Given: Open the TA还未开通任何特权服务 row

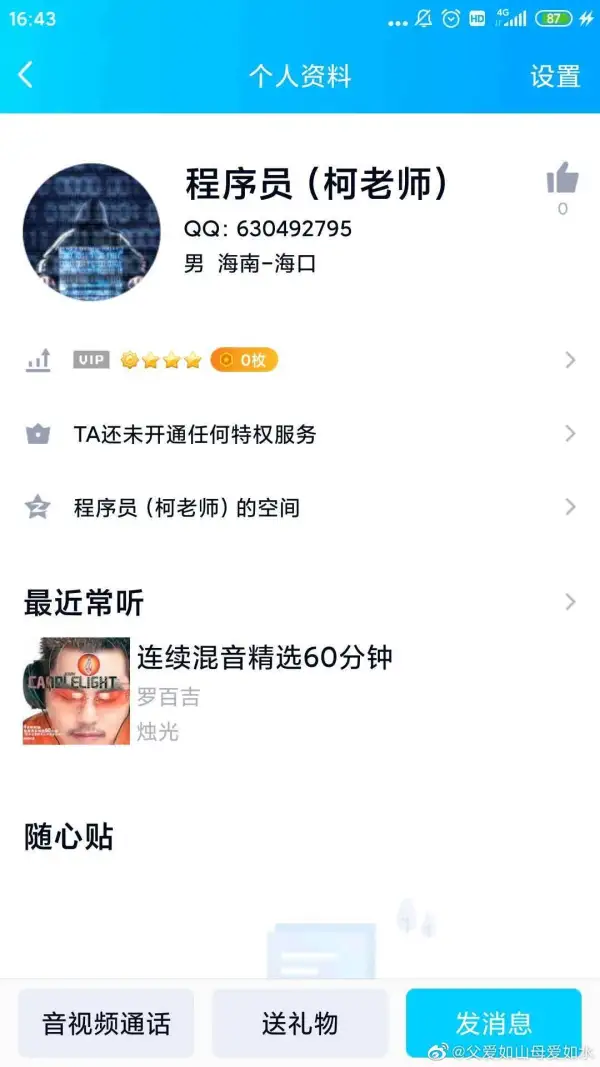Looking at the screenshot, I should pyautogui.click(x=300, y=434).
